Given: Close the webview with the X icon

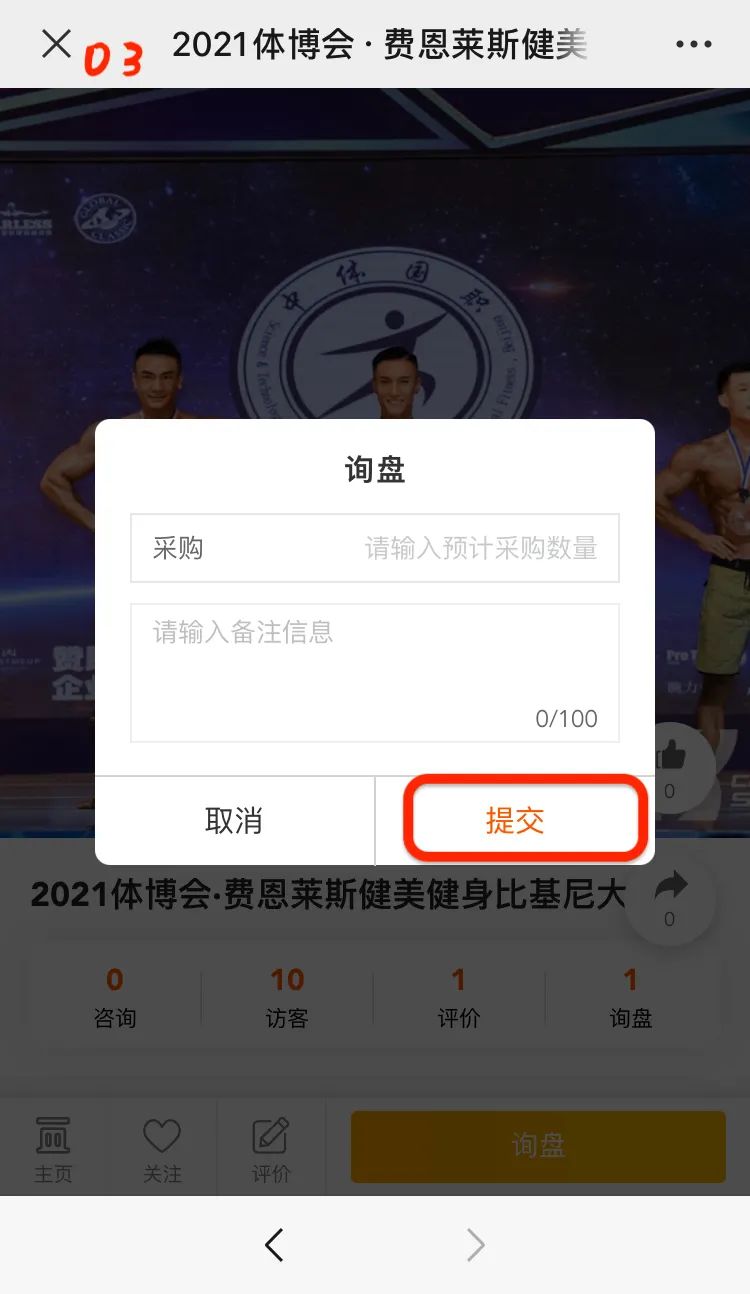Looking at the screenshot, I should 57,44.
